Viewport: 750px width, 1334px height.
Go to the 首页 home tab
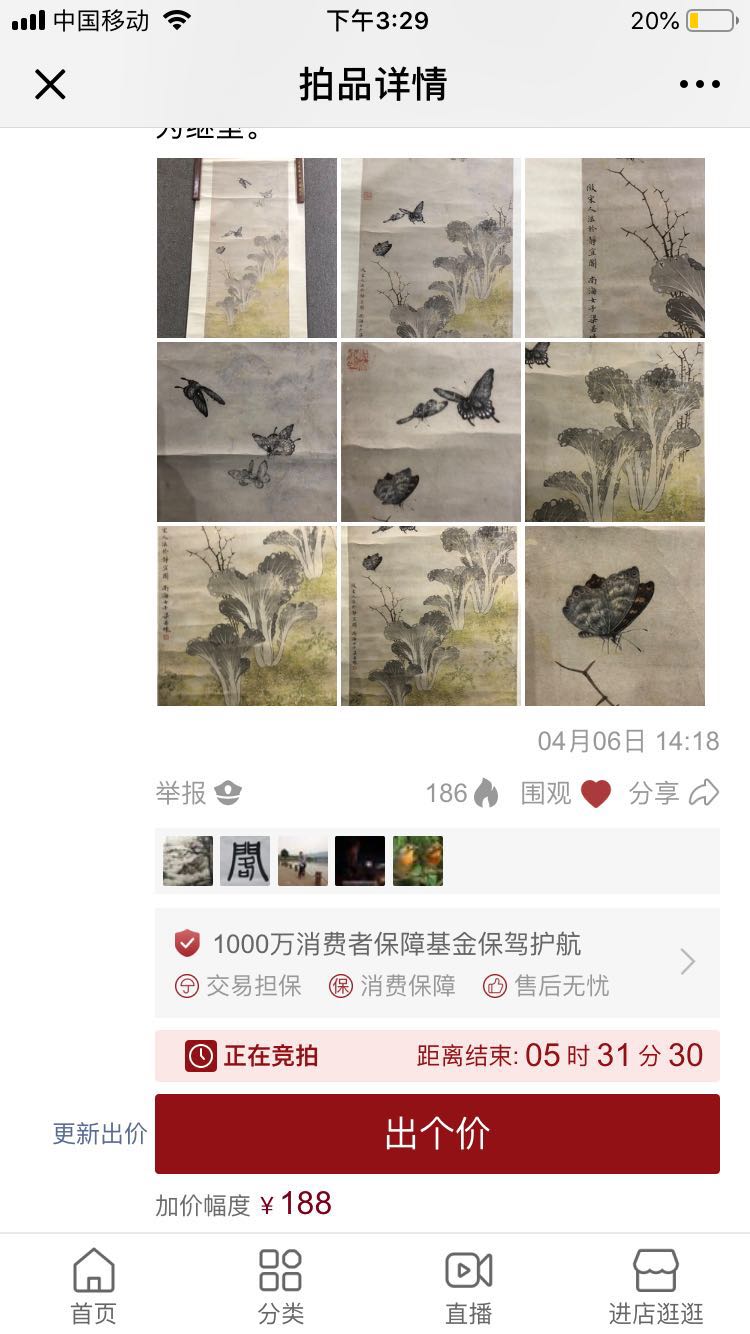[93, 1286]
